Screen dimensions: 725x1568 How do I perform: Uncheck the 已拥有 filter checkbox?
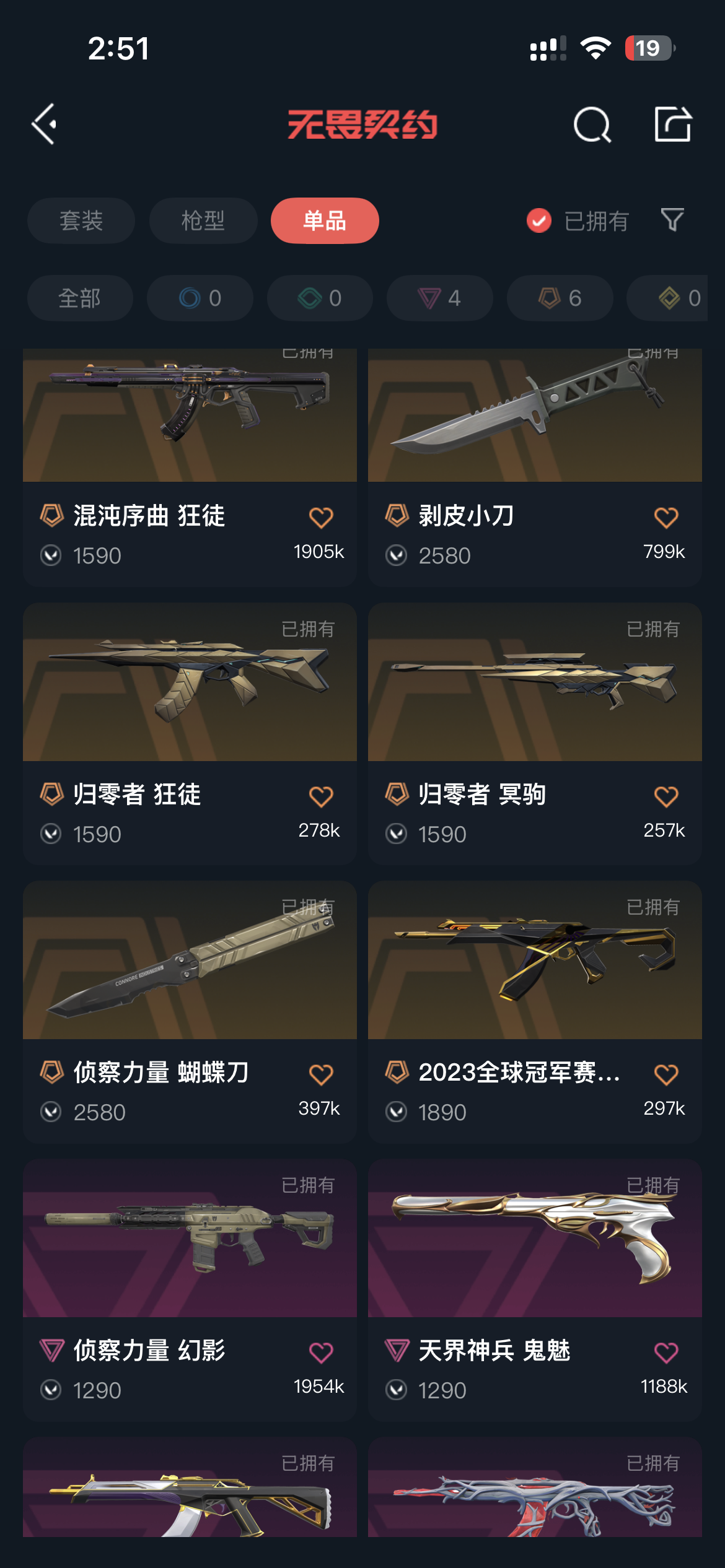(539, 220)
